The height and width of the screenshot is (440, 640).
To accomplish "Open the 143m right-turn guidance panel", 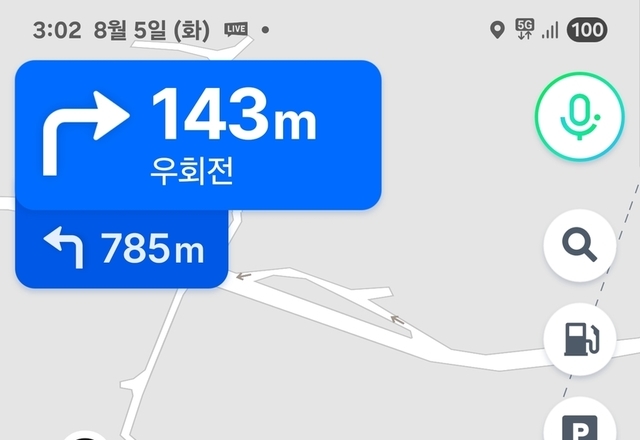I will [198, 135].
